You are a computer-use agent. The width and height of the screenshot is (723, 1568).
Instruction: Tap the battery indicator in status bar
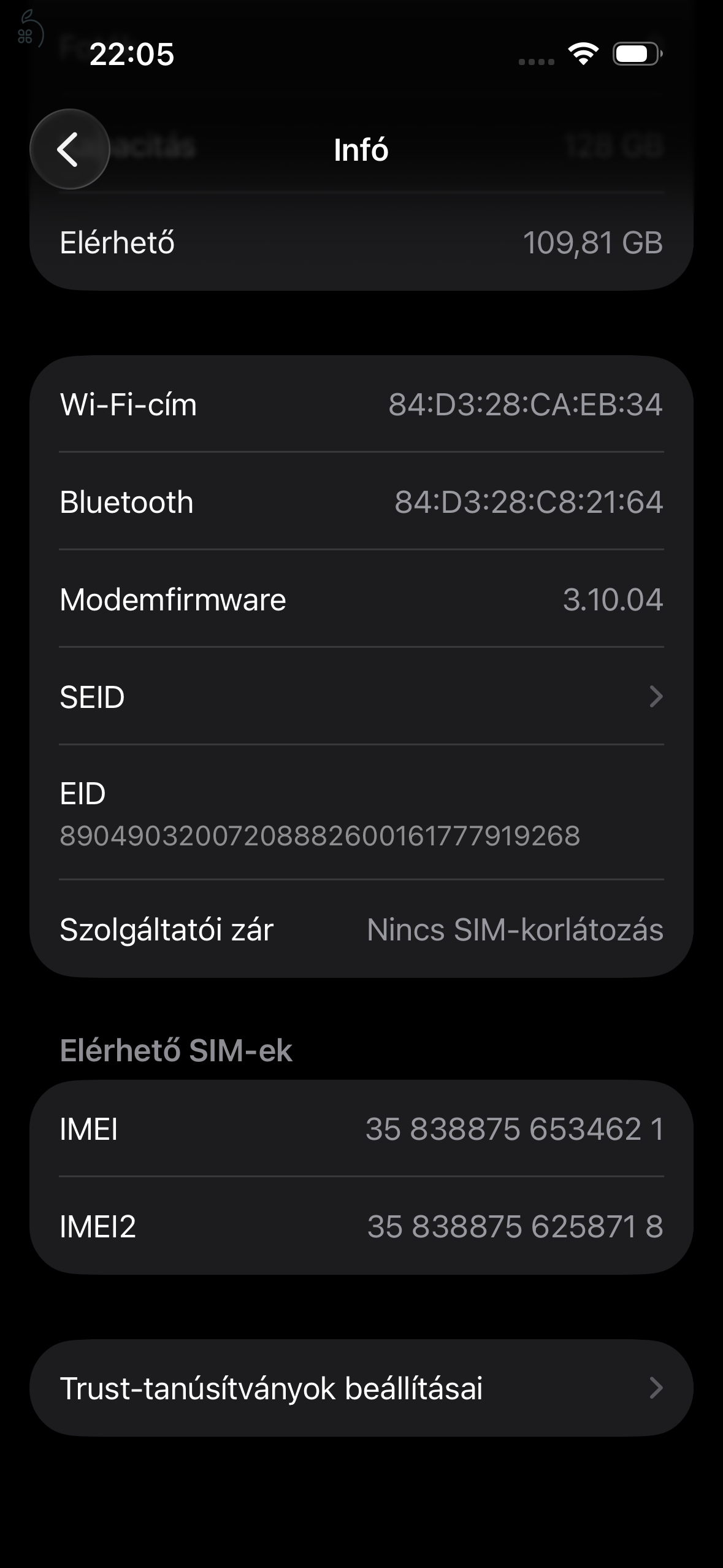(x=636, y=54)
